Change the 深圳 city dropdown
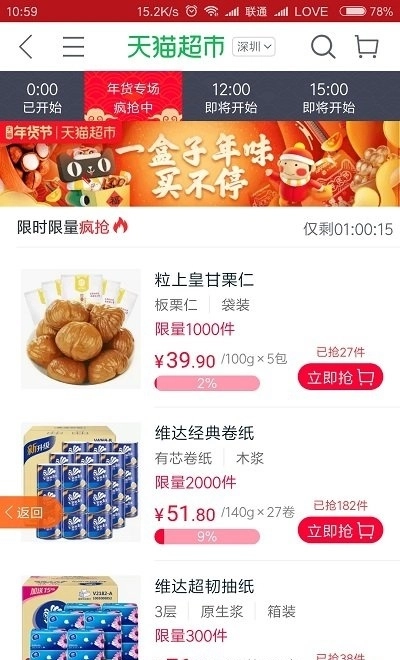This screenshot has height=660, width=400. (x=254, y=47)
